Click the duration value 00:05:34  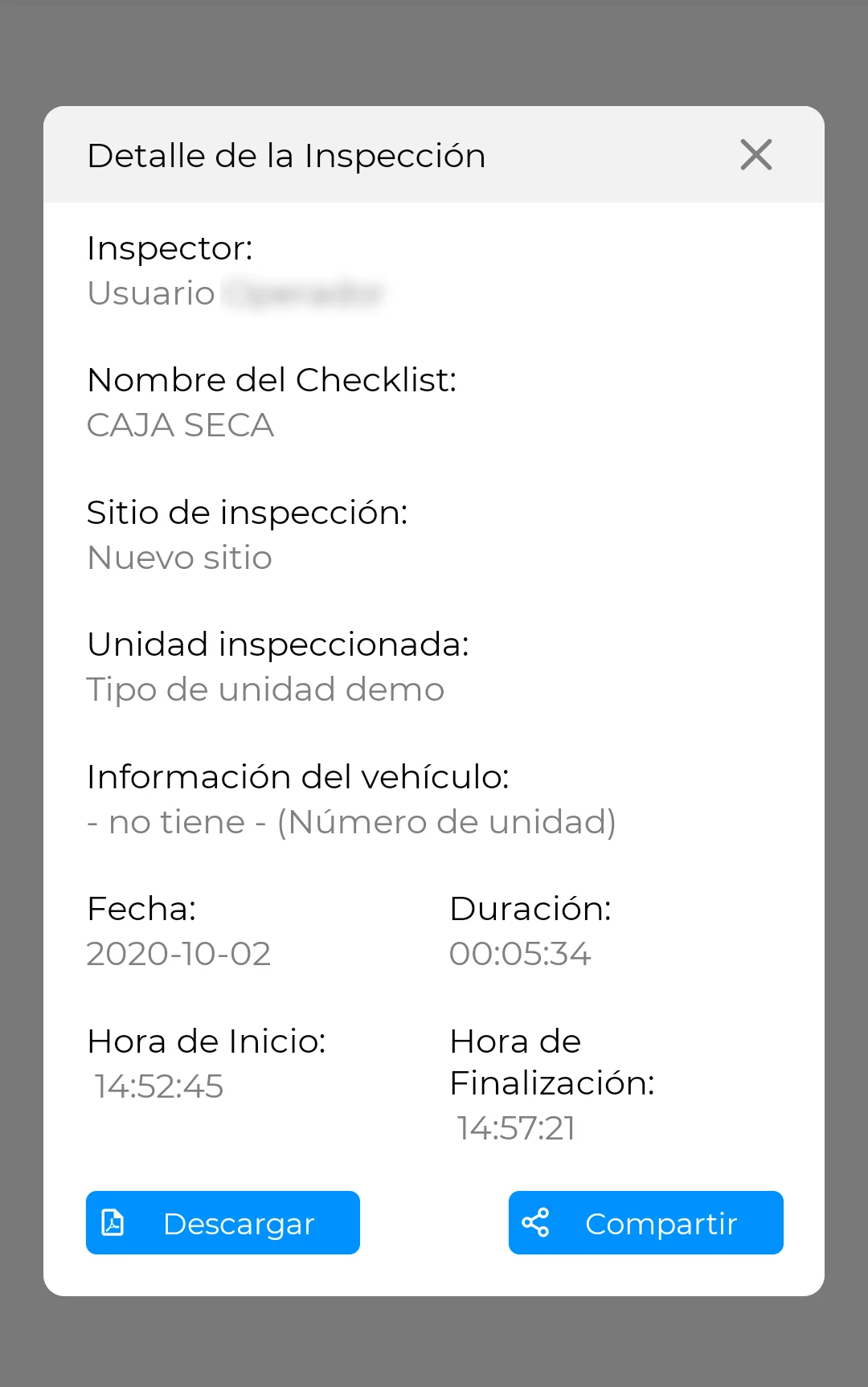pyautogui.click(x=521, y=954)
